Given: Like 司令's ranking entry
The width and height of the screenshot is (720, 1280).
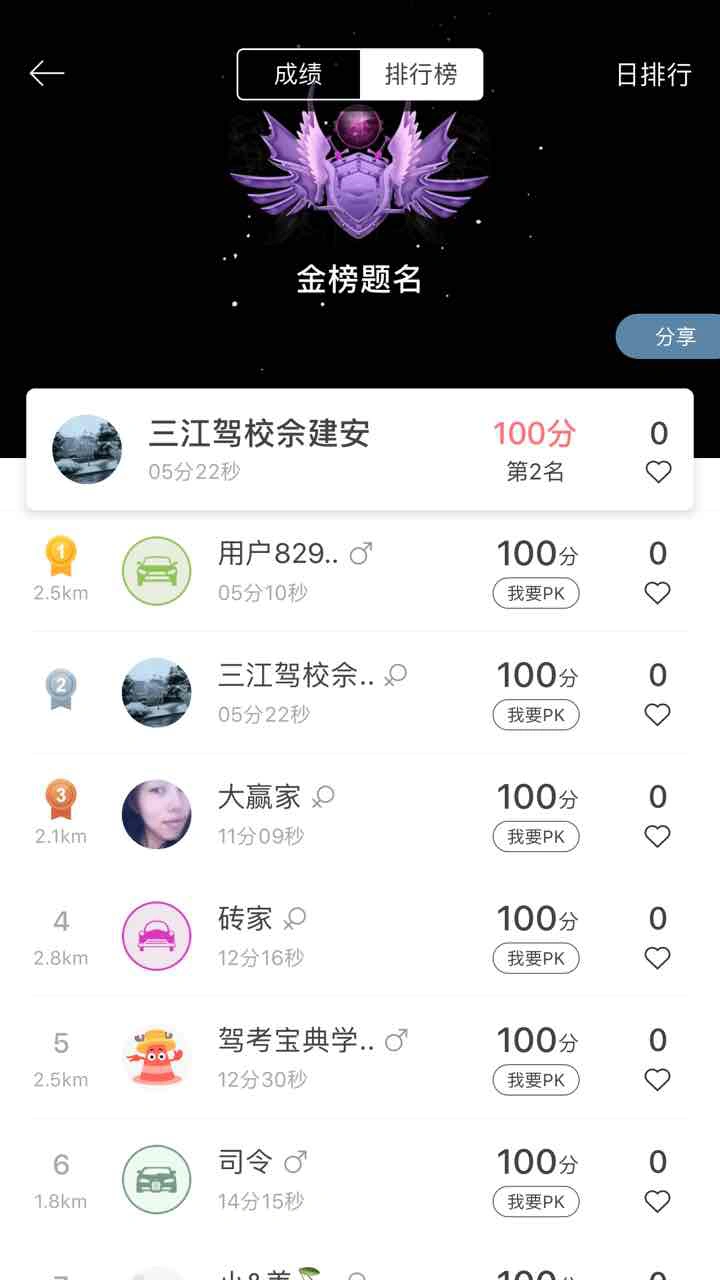Looking at the screenshot, I should (x=657, y=1201).
